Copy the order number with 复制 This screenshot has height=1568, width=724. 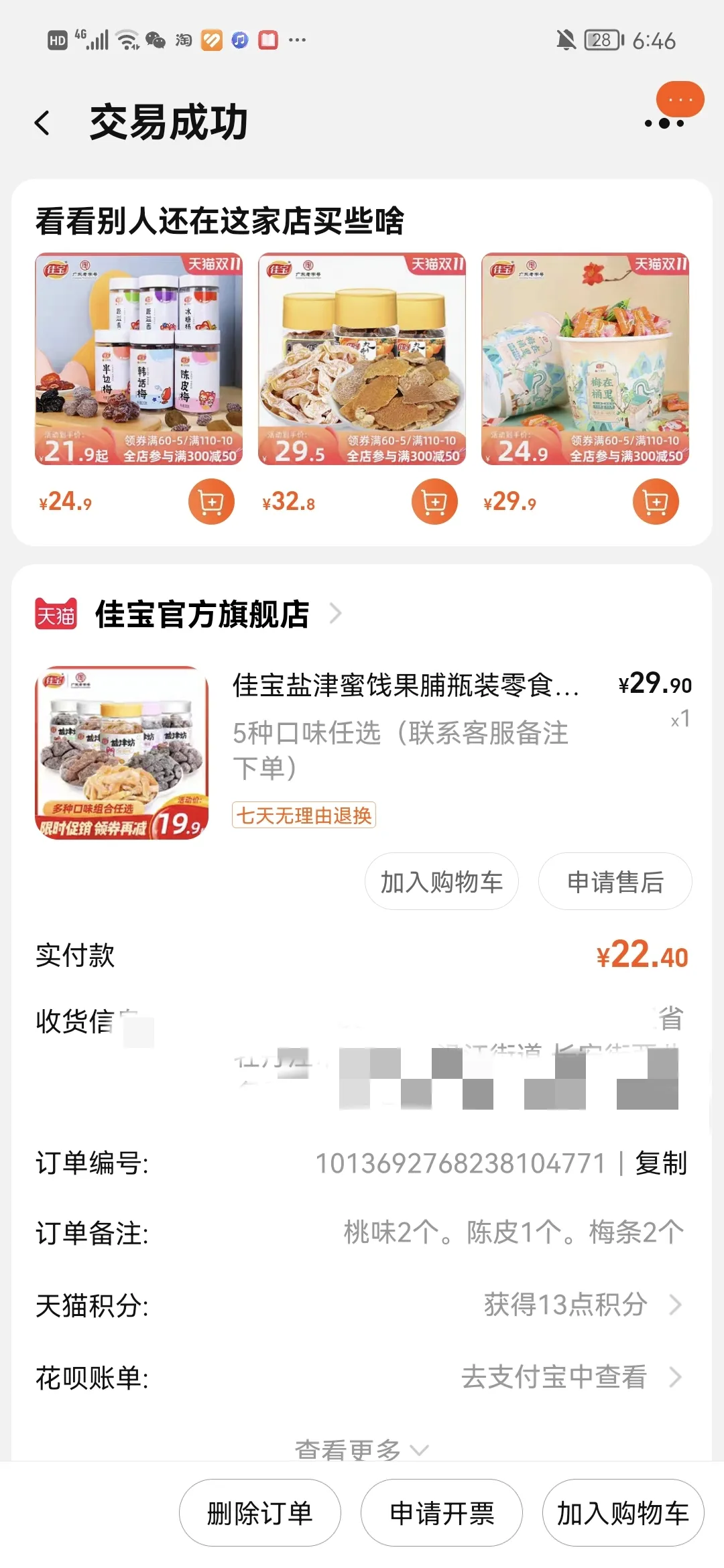661,1163
